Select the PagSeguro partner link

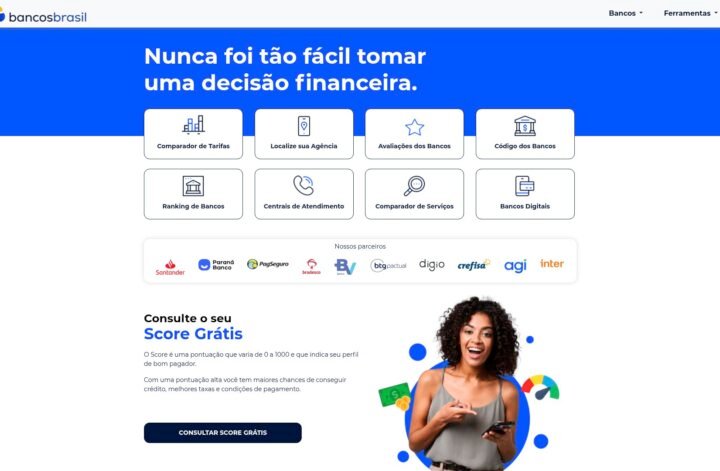pyautogui.click(x=268, y=265)
